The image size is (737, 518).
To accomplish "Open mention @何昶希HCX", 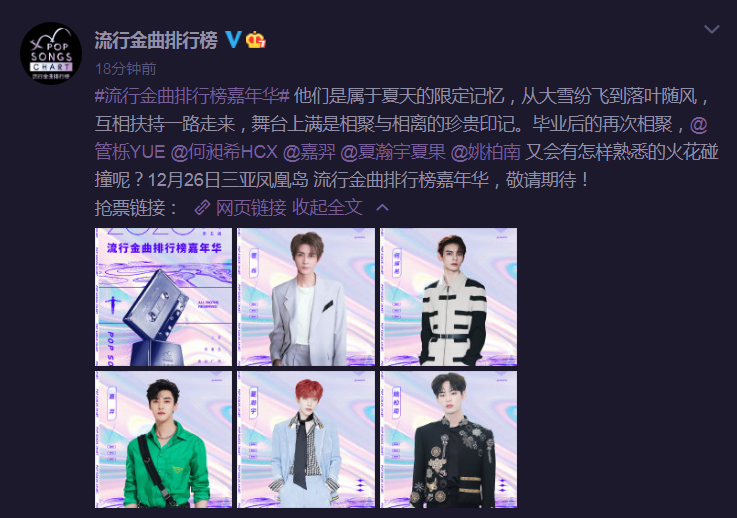I will click(224, 154).
